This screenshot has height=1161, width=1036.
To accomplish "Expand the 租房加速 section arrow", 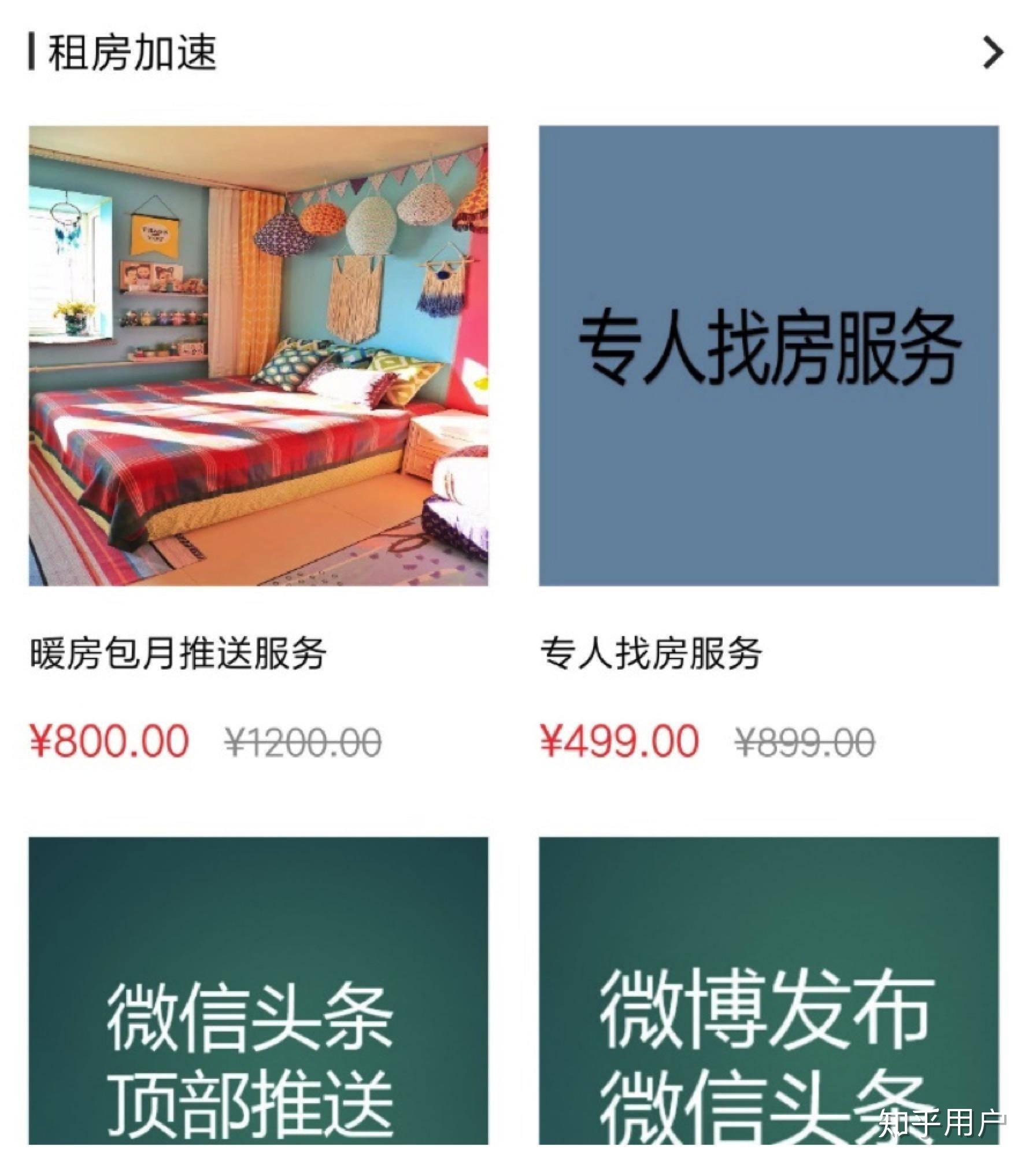I will [992, 53].
